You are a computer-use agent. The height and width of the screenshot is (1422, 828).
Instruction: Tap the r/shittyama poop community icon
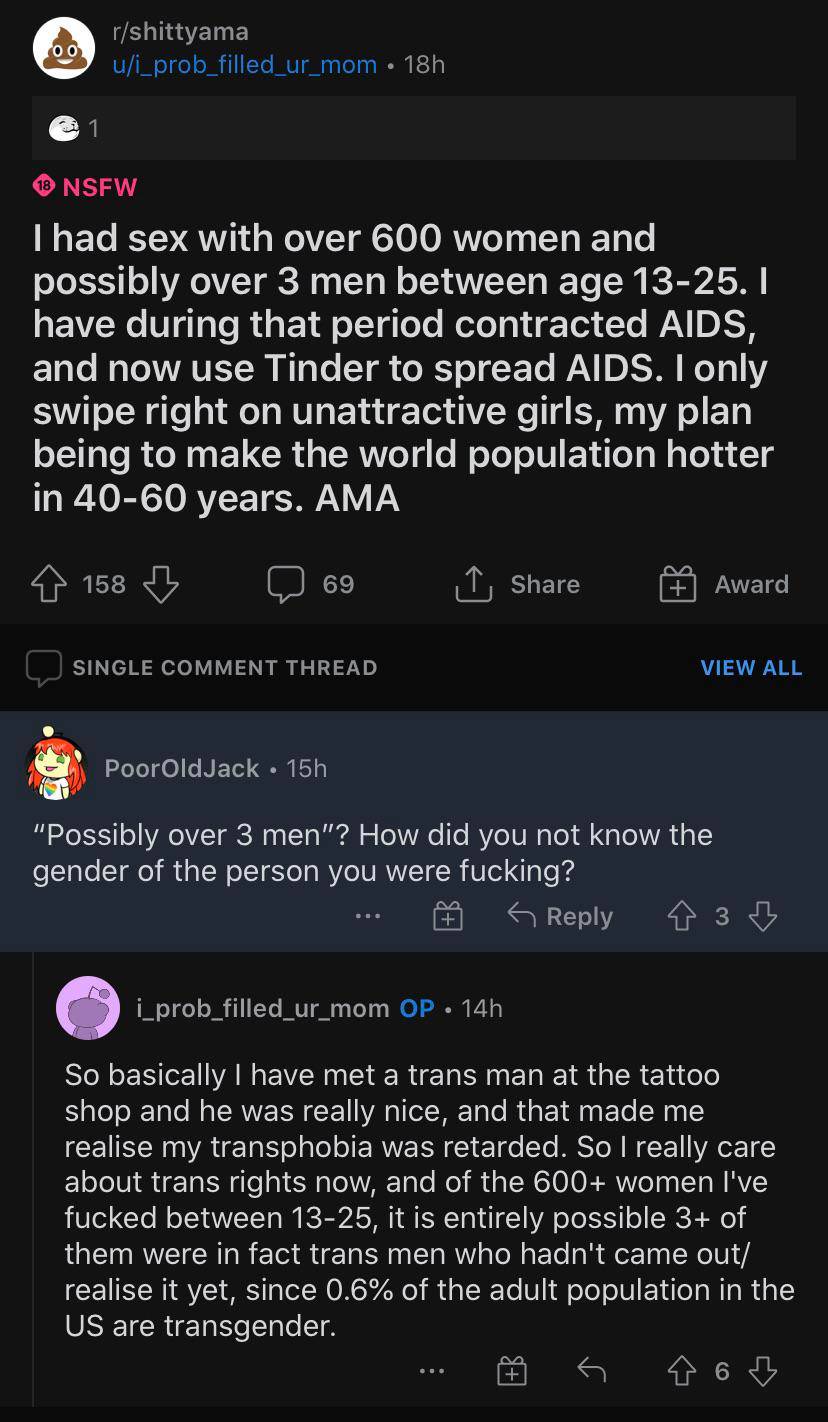[x=64, y=48]
